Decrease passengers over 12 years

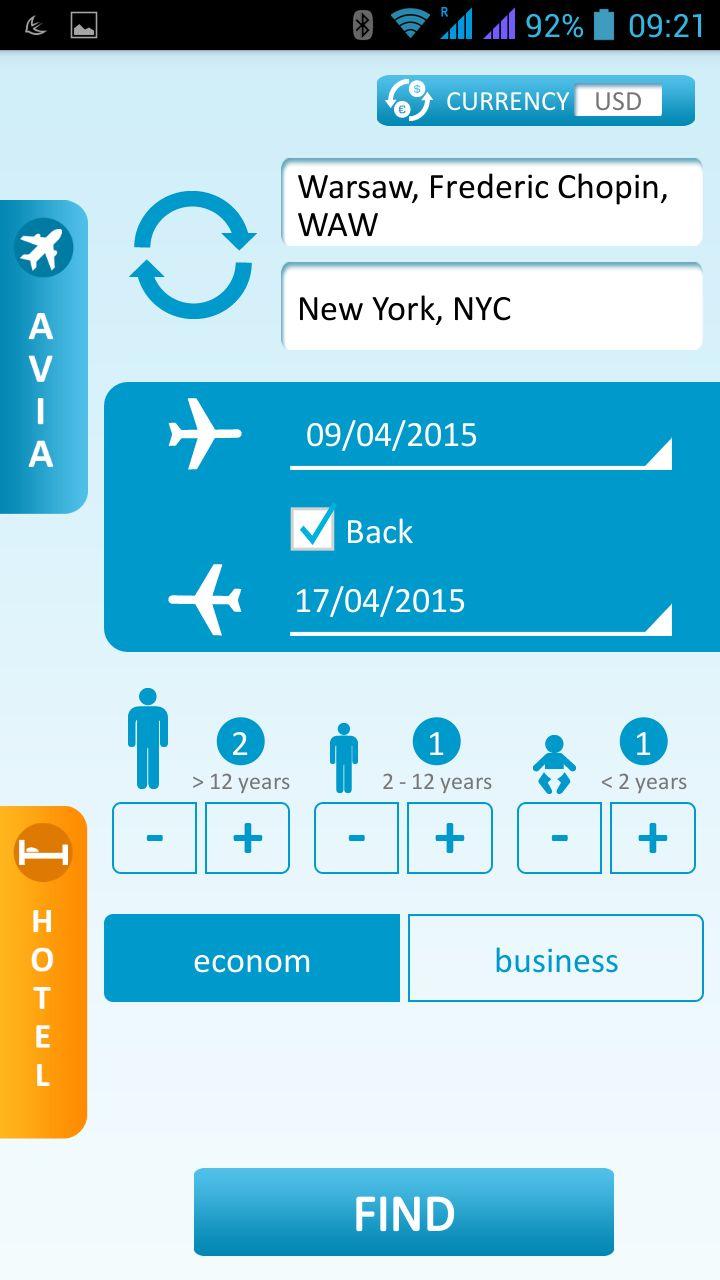[154, 838]
